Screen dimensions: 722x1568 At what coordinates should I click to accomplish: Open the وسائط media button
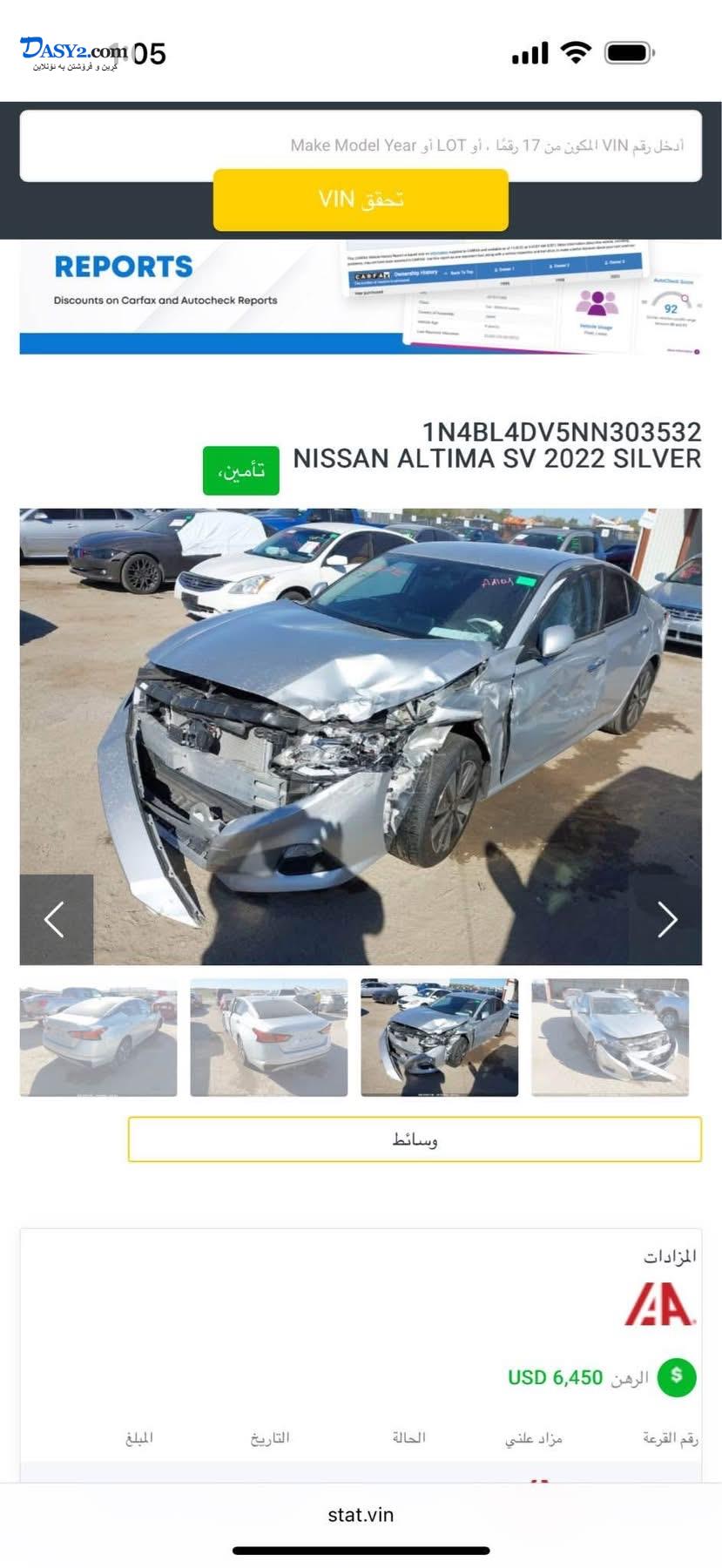(x=415, y=1139)
